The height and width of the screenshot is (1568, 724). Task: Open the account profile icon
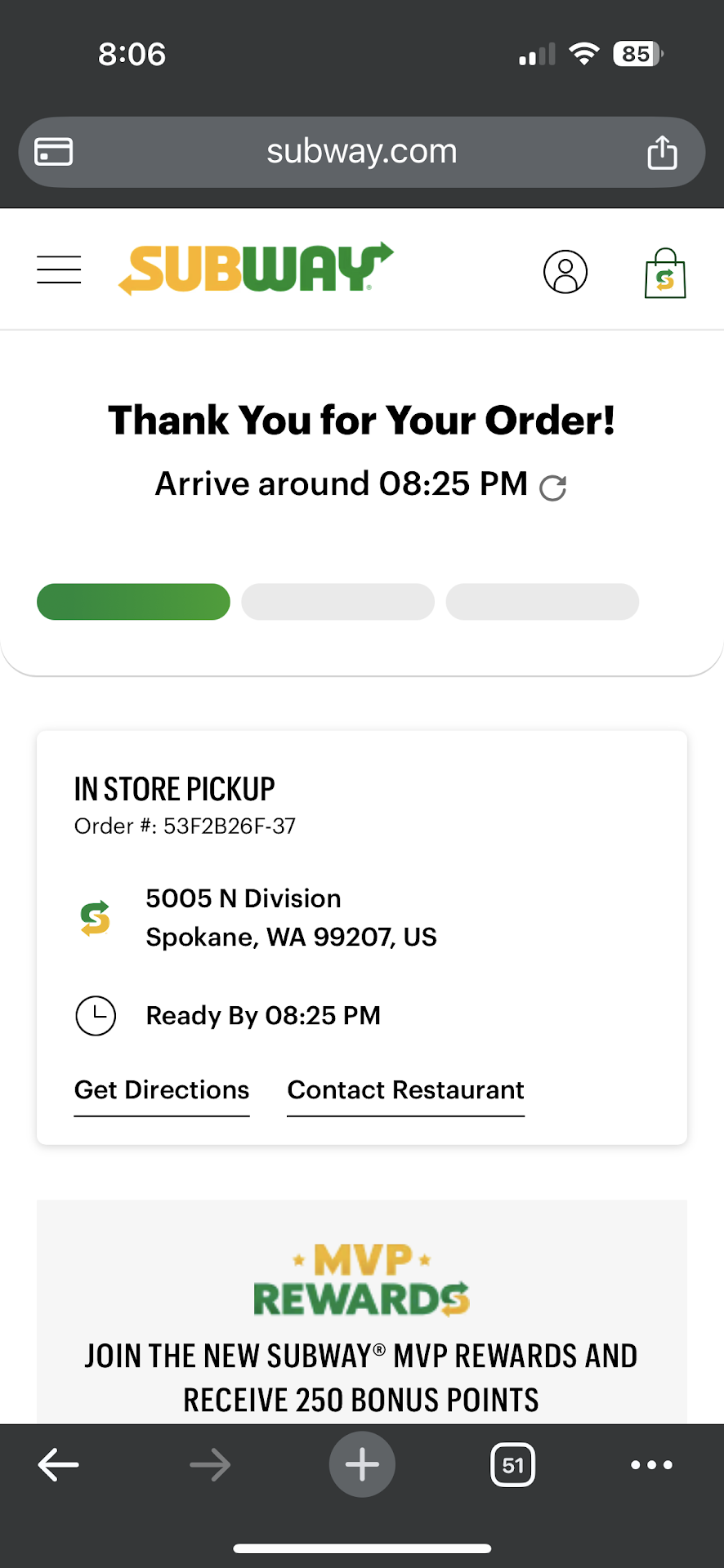[565, 271]
